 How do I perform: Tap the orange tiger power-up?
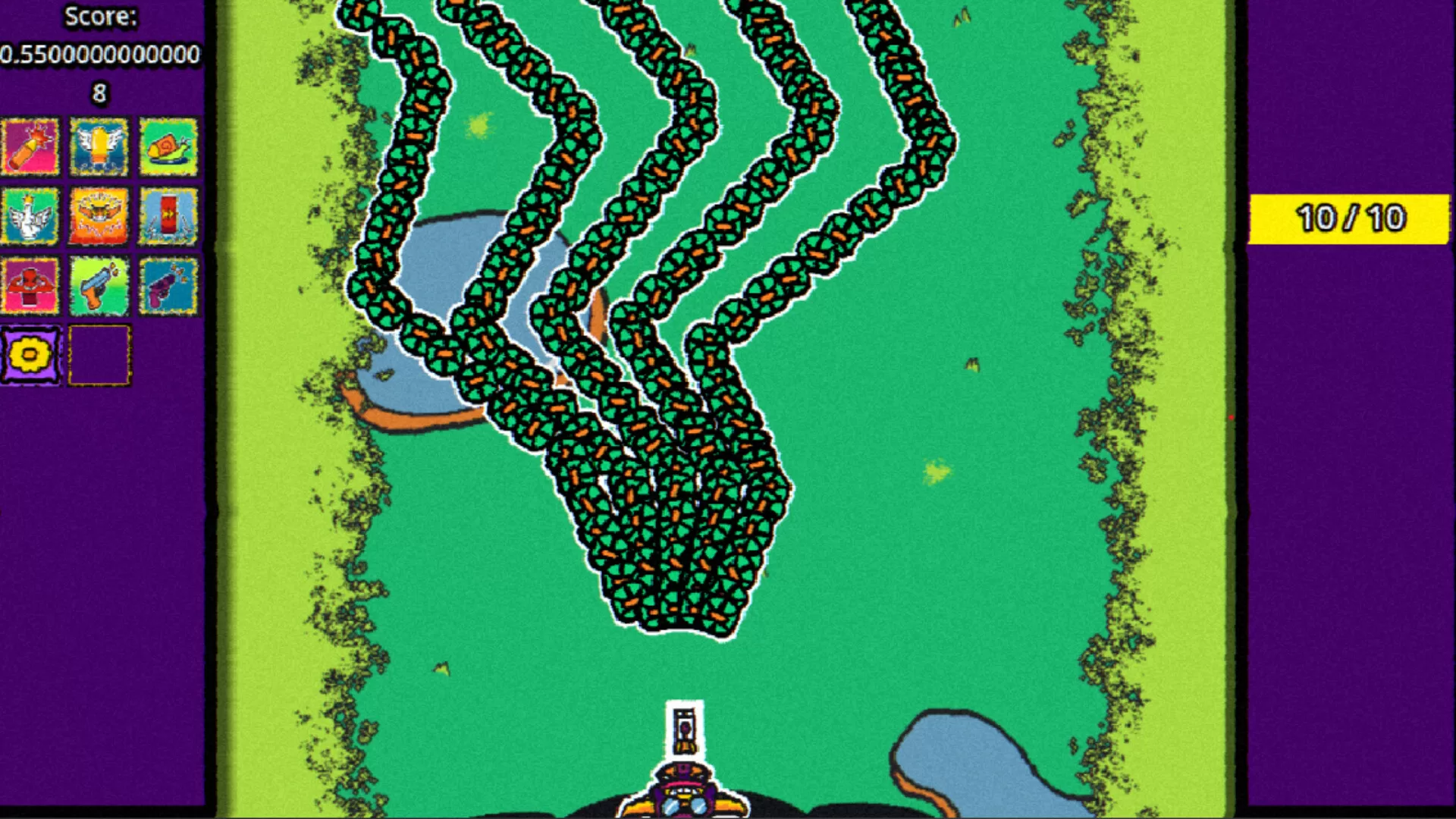[99, 216]
